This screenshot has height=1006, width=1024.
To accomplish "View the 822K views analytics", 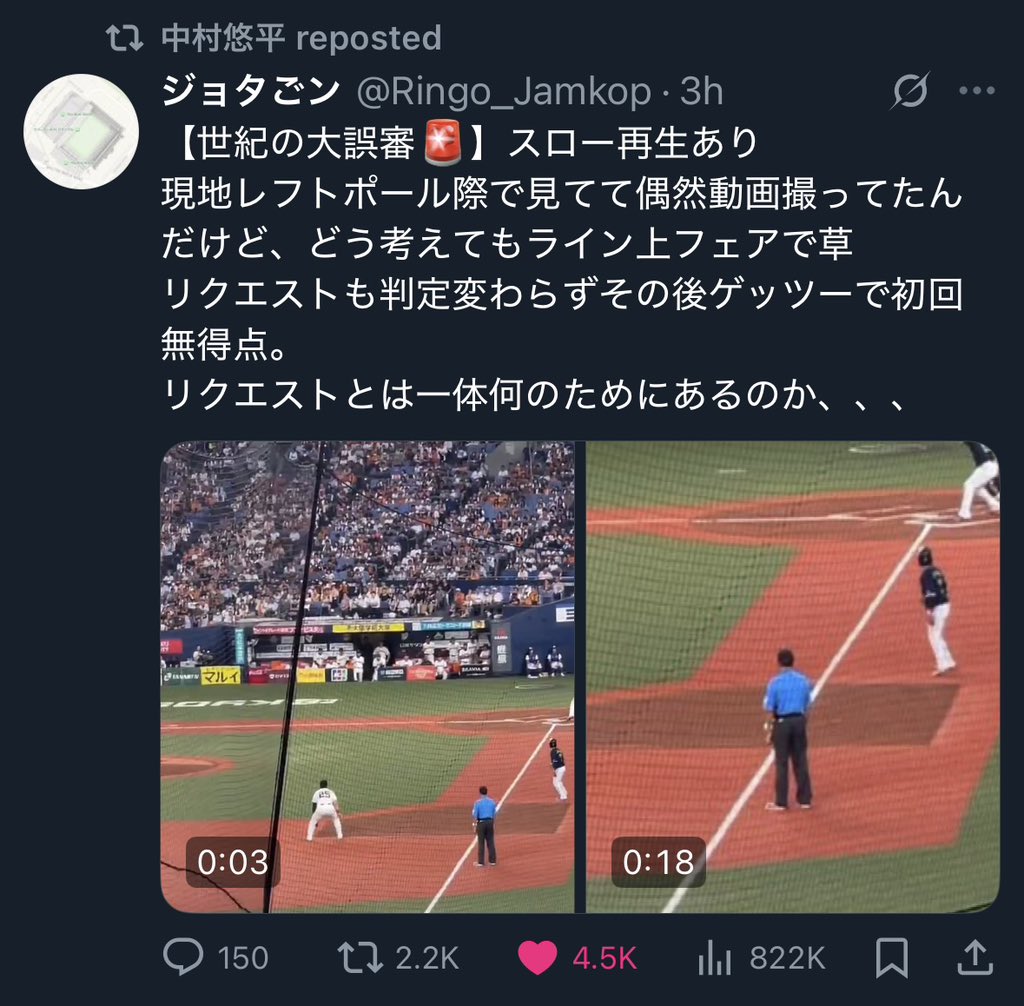I will pyautogui.click(x=714, y=958).
